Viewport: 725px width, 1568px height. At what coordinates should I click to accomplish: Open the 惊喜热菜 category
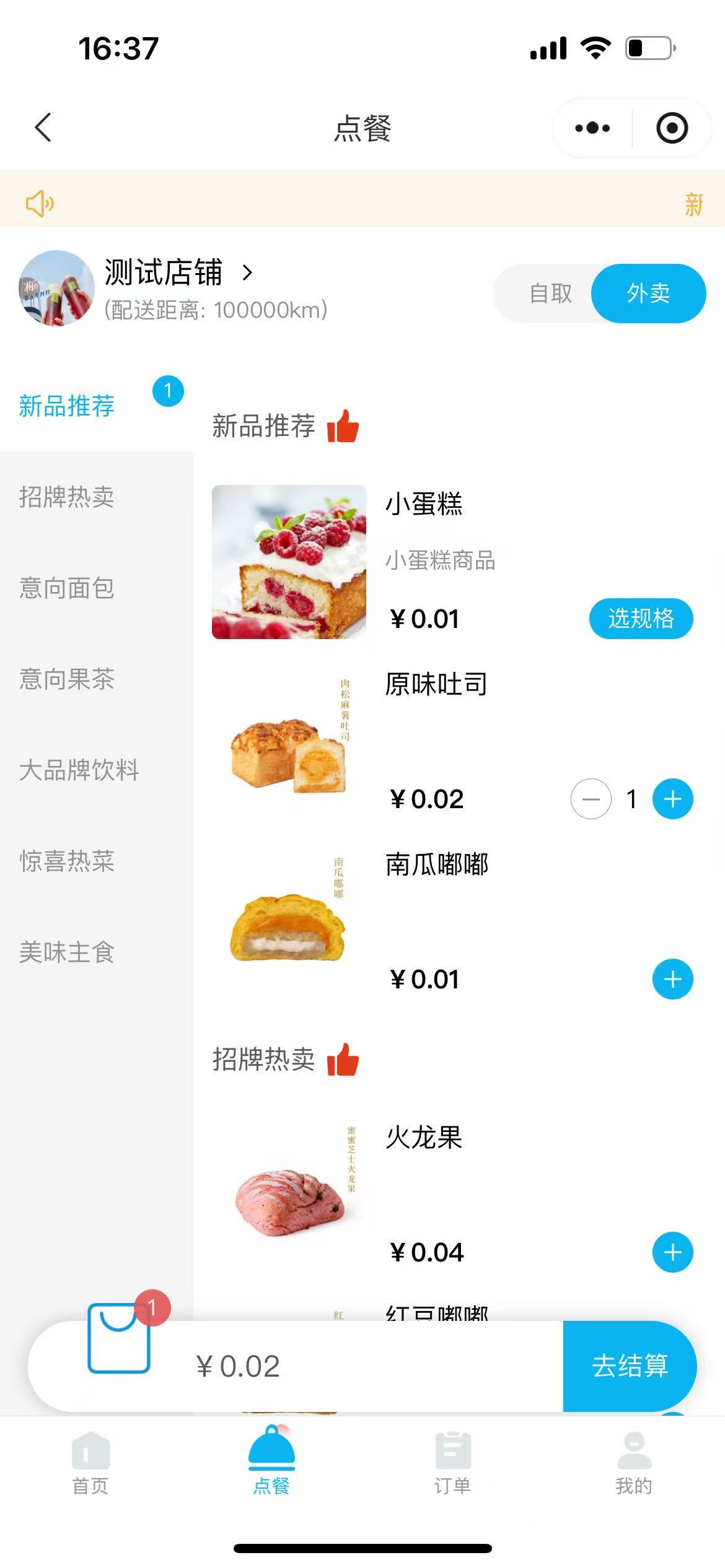pyautogui.click(x=67, y=861)
